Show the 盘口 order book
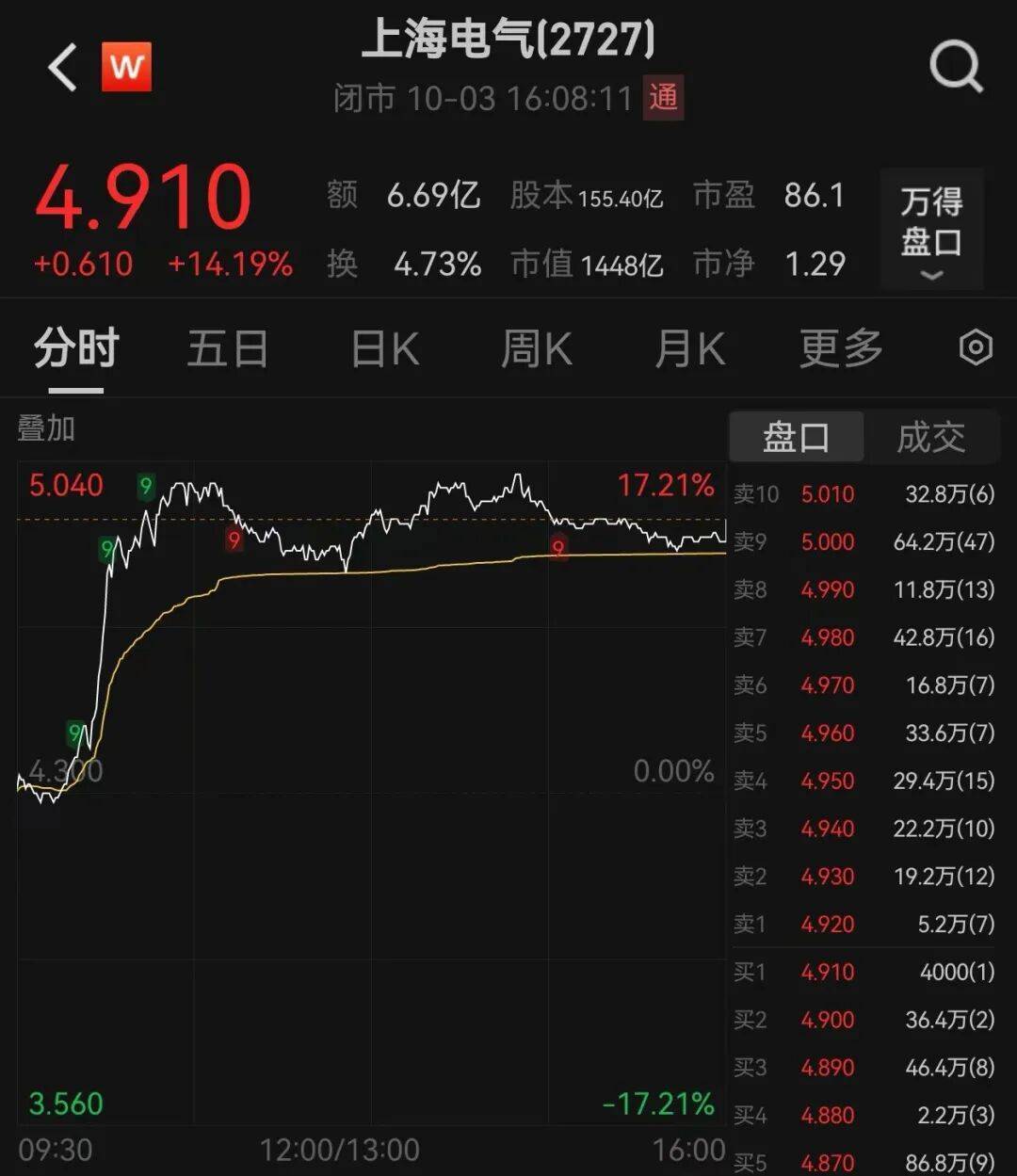The width and height of the screenshot is (1017, 1176). (x=797, y=437)
